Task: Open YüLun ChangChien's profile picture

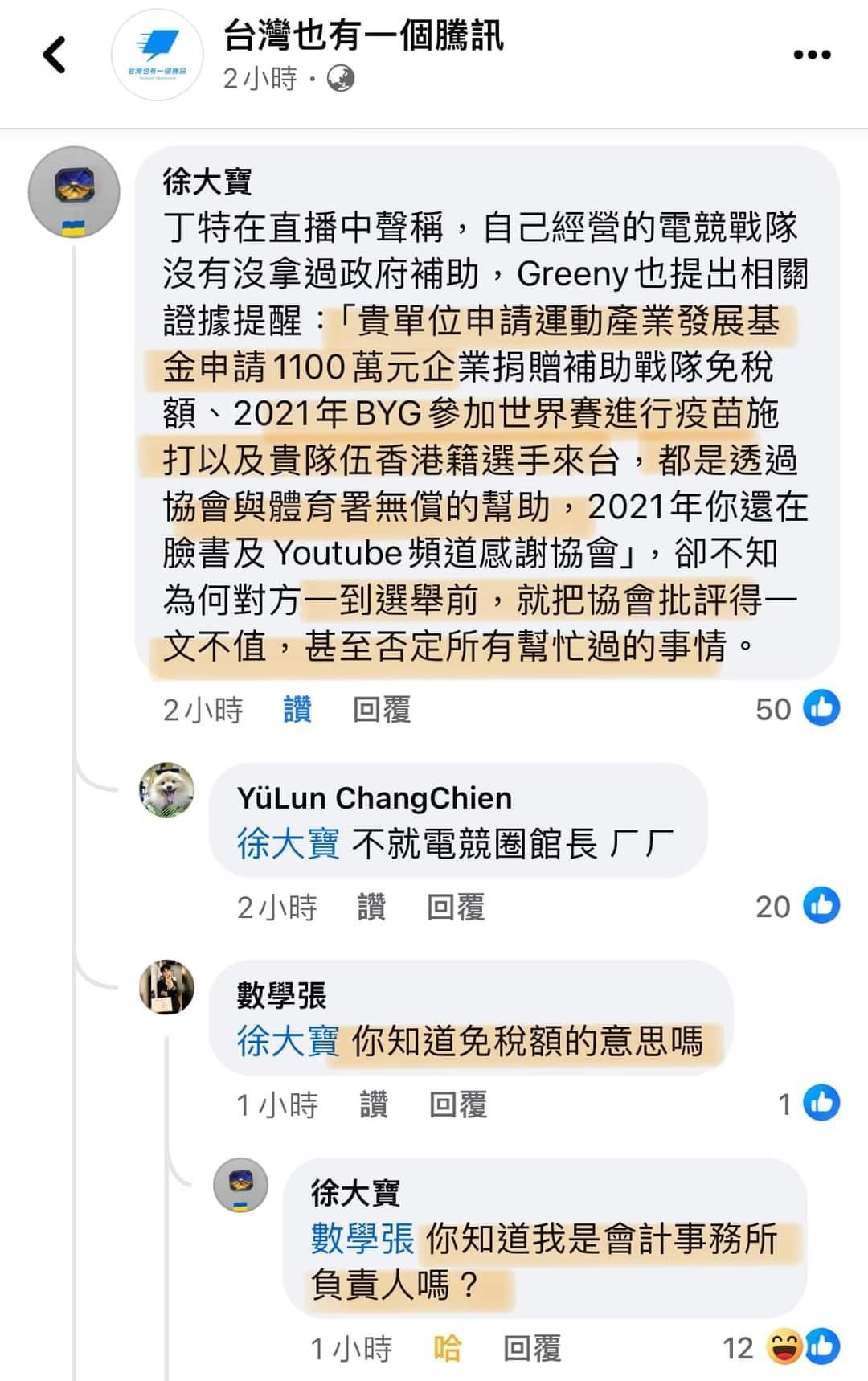Action: click(x=167, y=790)
